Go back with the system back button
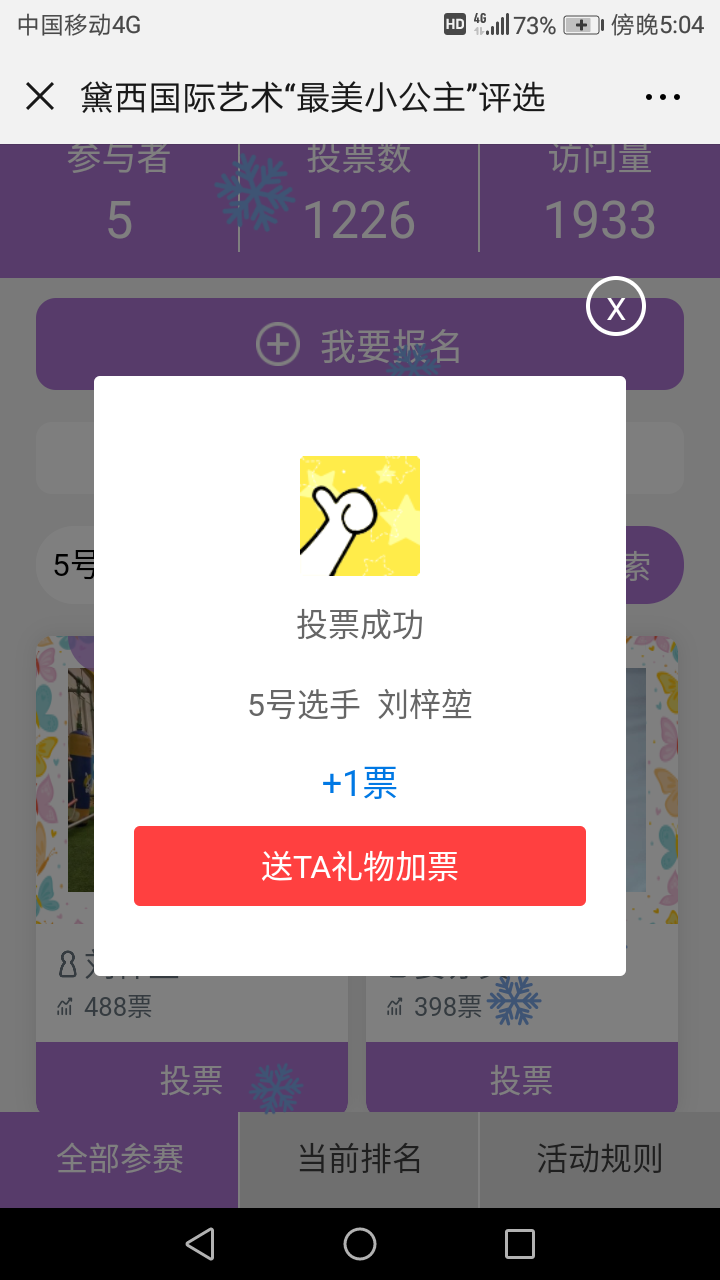 coord(200,1244)
